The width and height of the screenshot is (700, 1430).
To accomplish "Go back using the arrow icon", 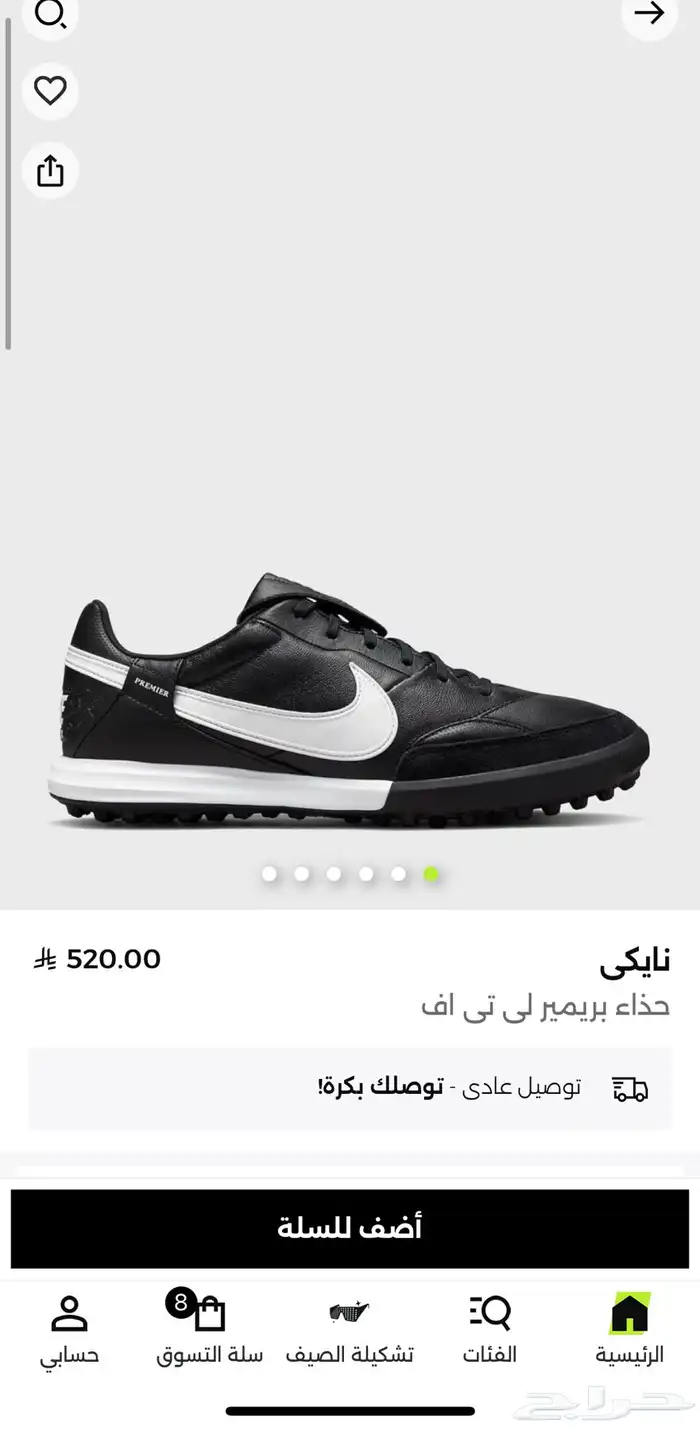I will pyautogui.click(x=649, y=14).
